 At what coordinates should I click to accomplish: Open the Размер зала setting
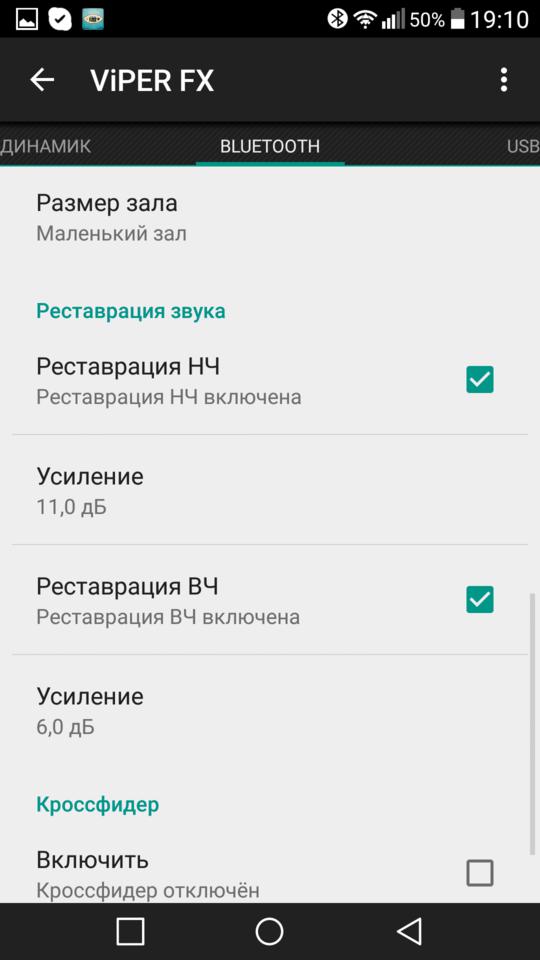270,218
